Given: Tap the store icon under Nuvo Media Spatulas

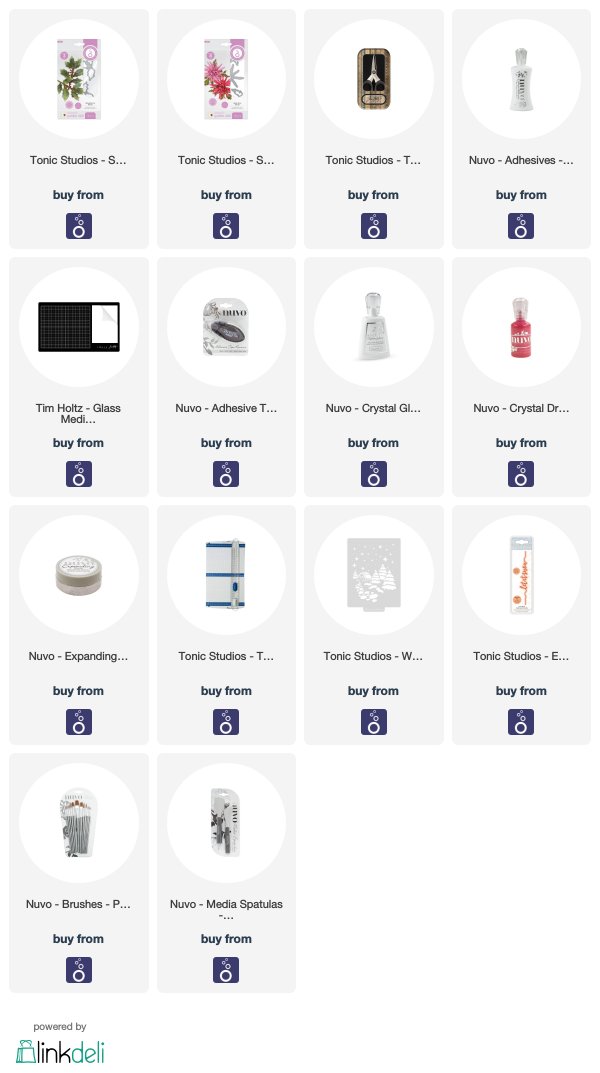Looking at the screenshot, I should coord(225,970).
